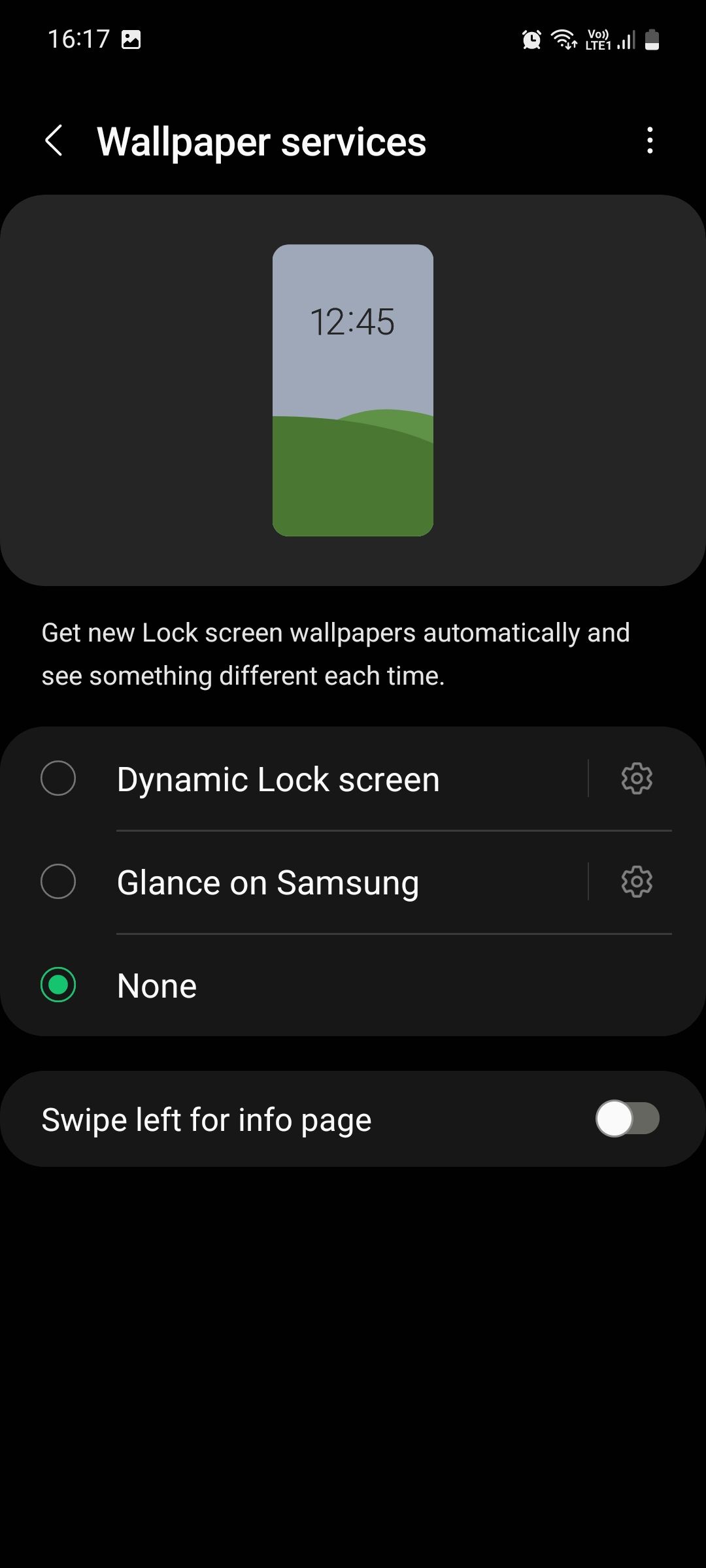Image resolution: width=706 pixels, height=1568 pixels.
Task: Tap the Glance on Samsung label
Action: click(x=267, y=881)
